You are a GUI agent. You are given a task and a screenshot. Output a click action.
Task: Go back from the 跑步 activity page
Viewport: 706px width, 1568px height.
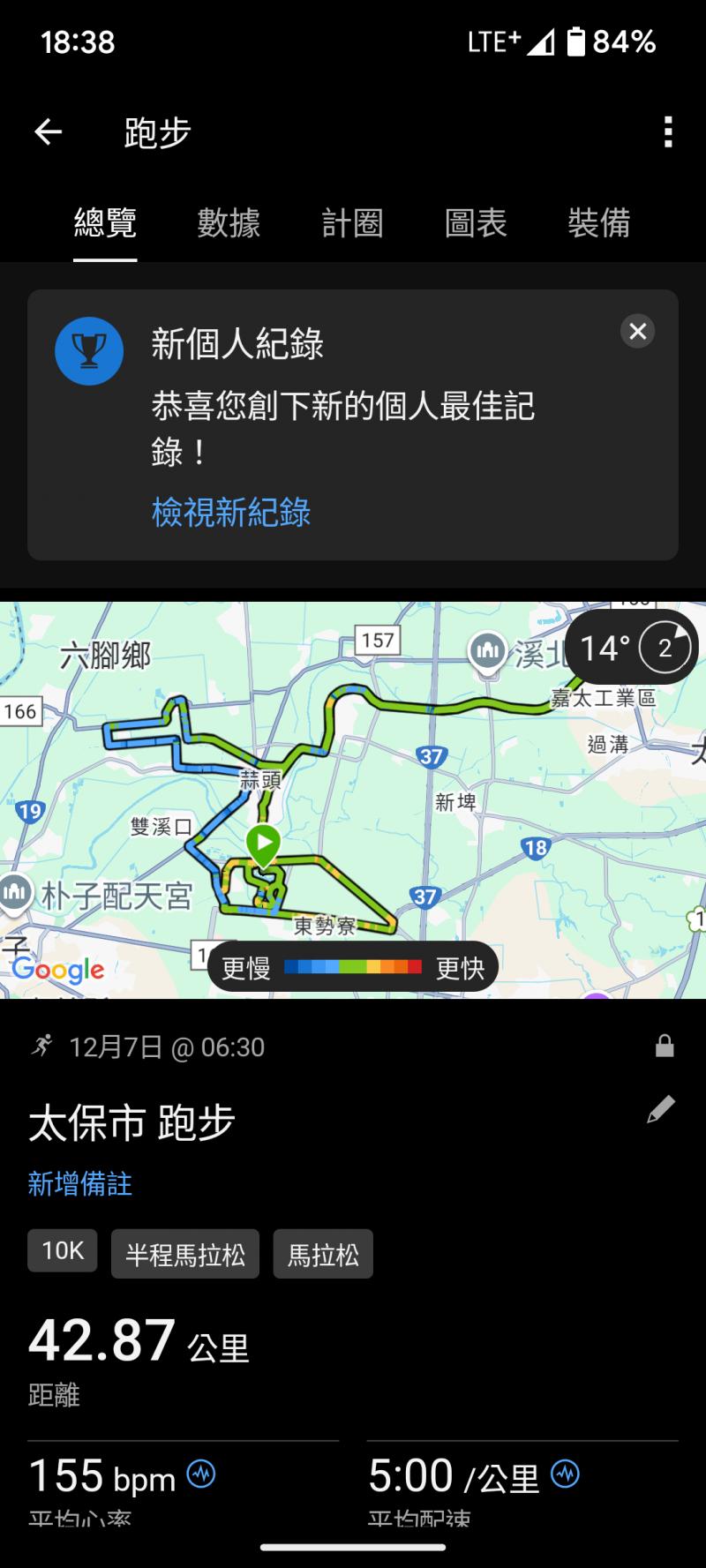[x=49, y=132]
